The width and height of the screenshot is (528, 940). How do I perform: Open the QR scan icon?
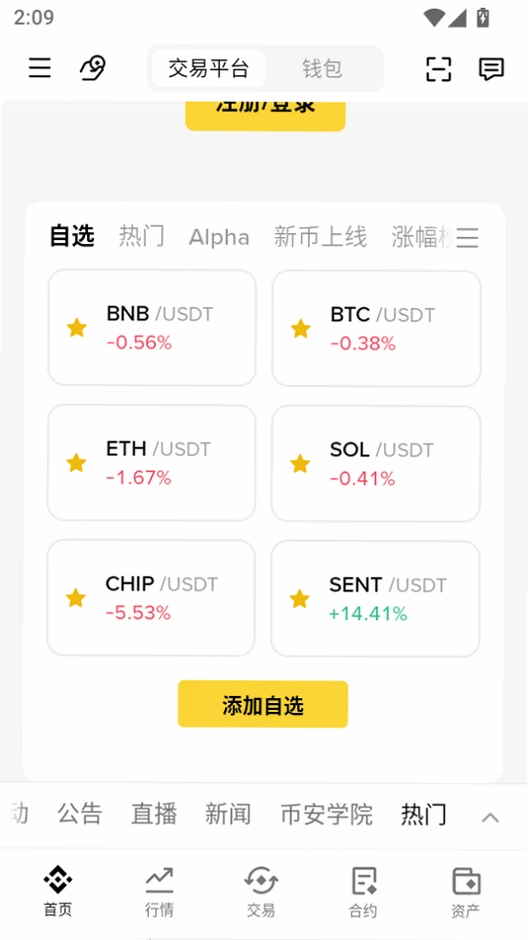pyautogui.click(x=439, y=69)
